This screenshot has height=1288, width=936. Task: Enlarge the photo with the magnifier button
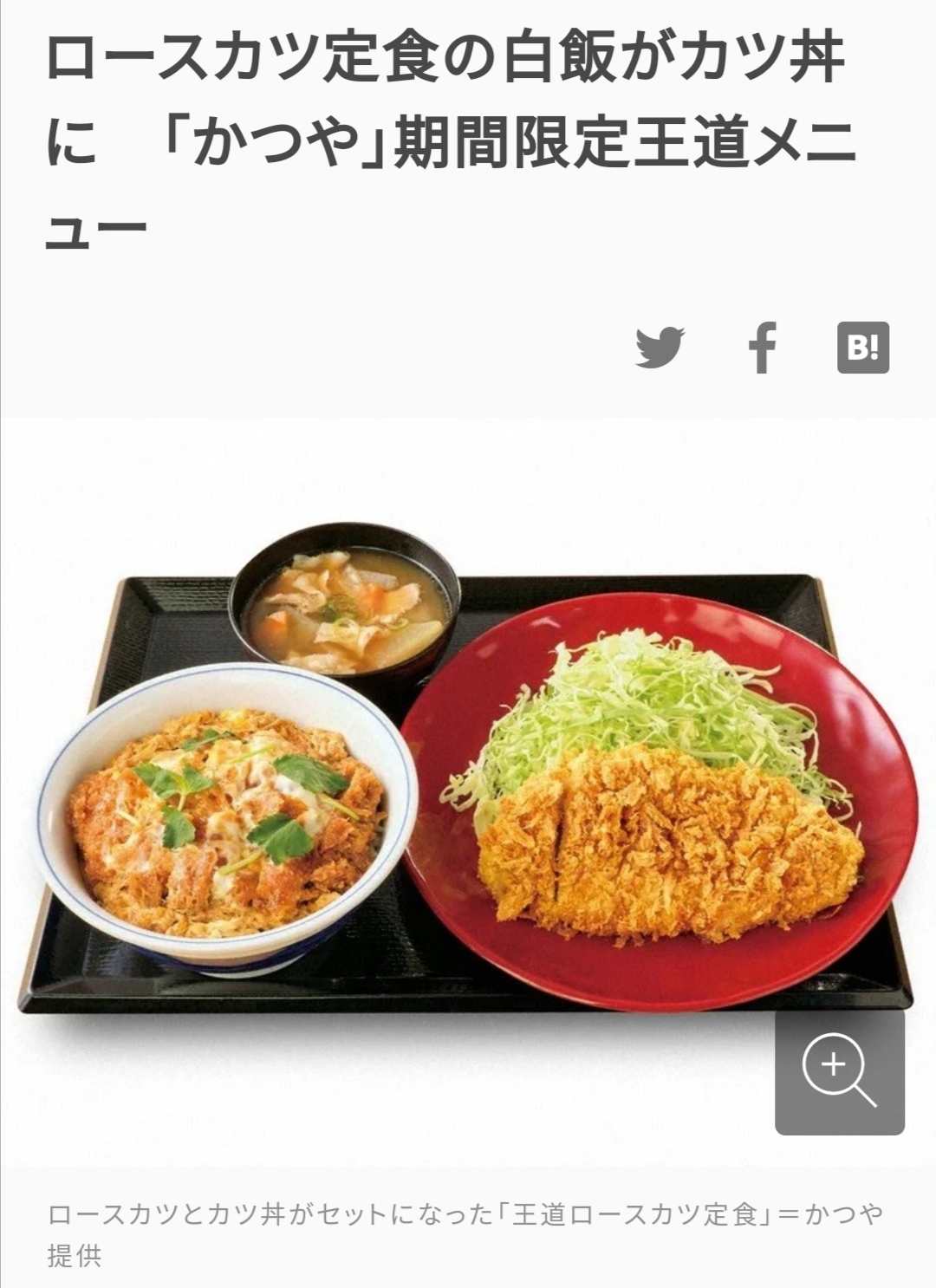[x=839, y=1071]
